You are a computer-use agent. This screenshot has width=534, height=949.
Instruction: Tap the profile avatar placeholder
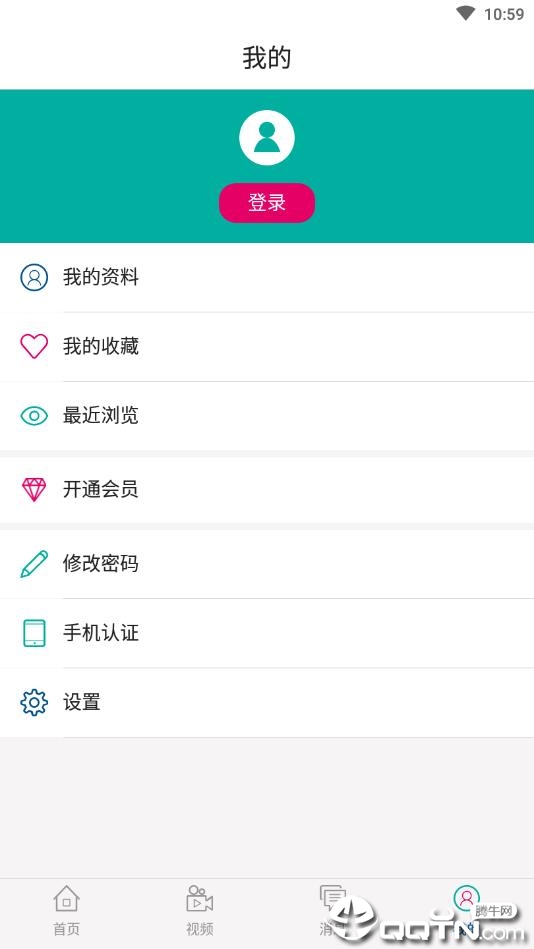click(x=267, y=137)
